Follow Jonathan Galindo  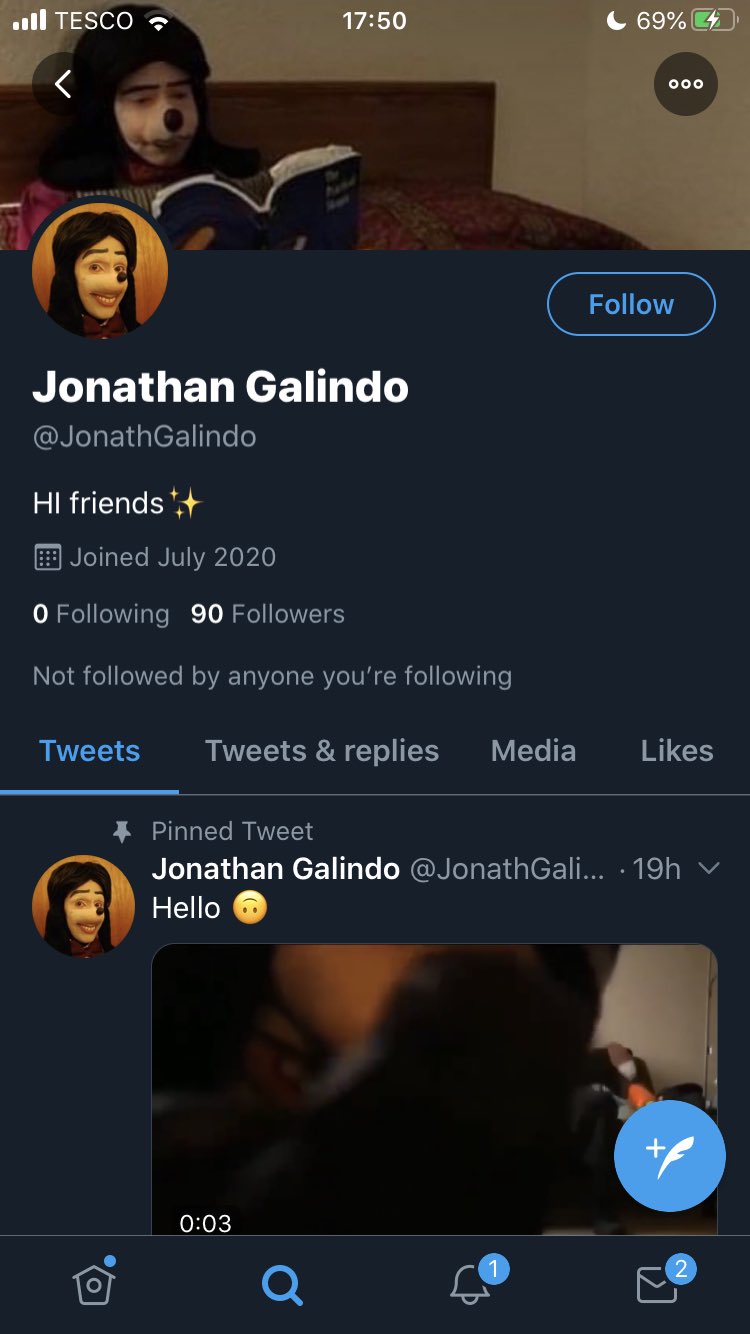click(x=630, y=304)
